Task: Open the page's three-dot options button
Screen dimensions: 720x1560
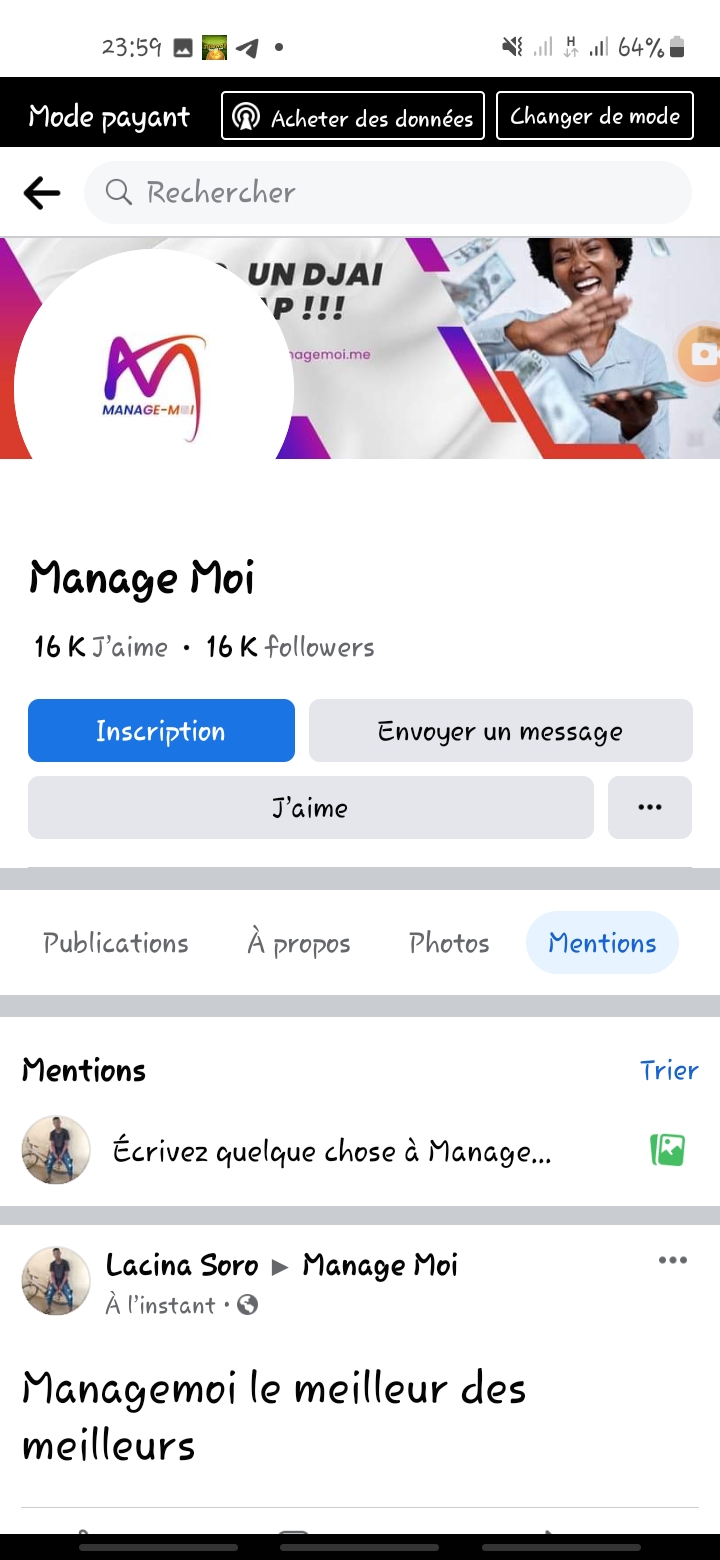Action: 650,807
